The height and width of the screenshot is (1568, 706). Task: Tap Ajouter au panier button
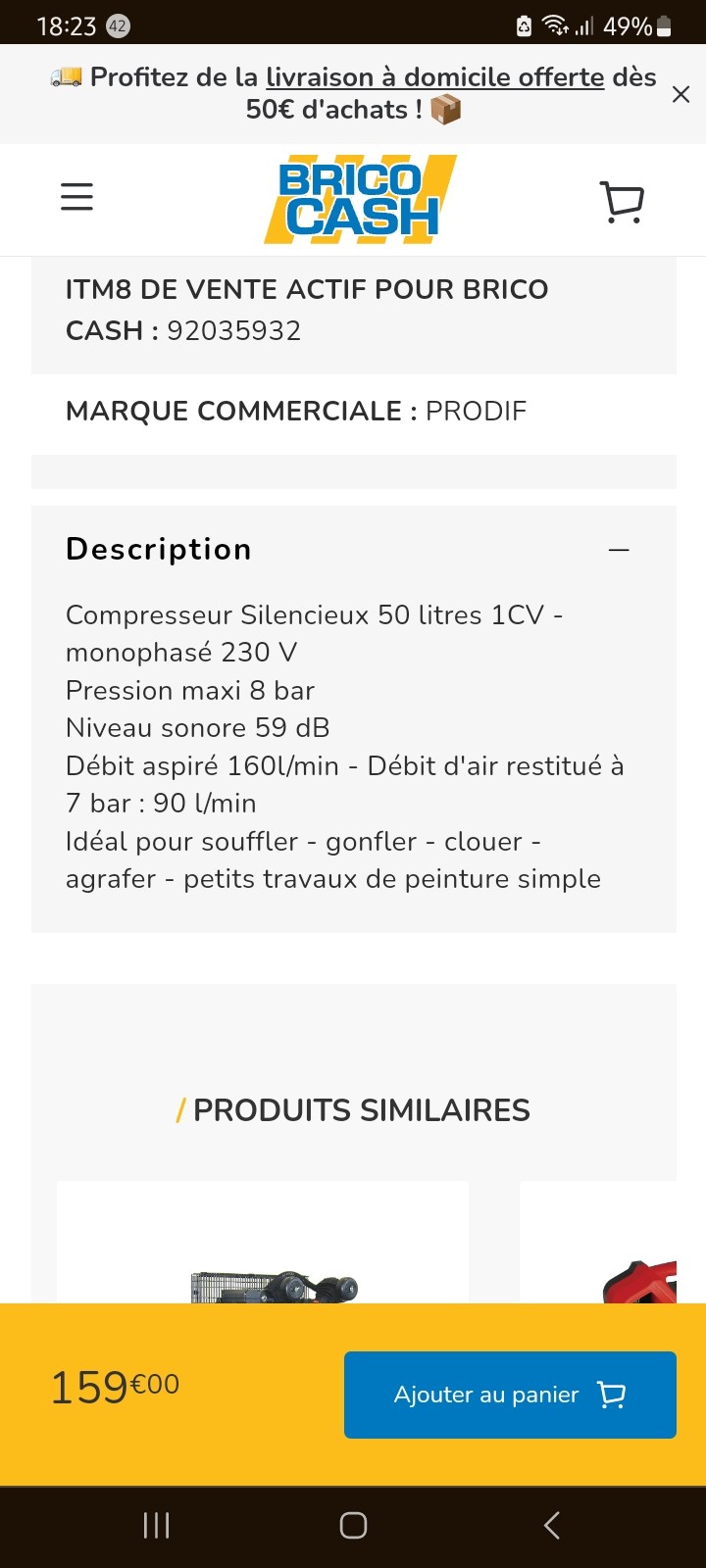[510, 1395]
